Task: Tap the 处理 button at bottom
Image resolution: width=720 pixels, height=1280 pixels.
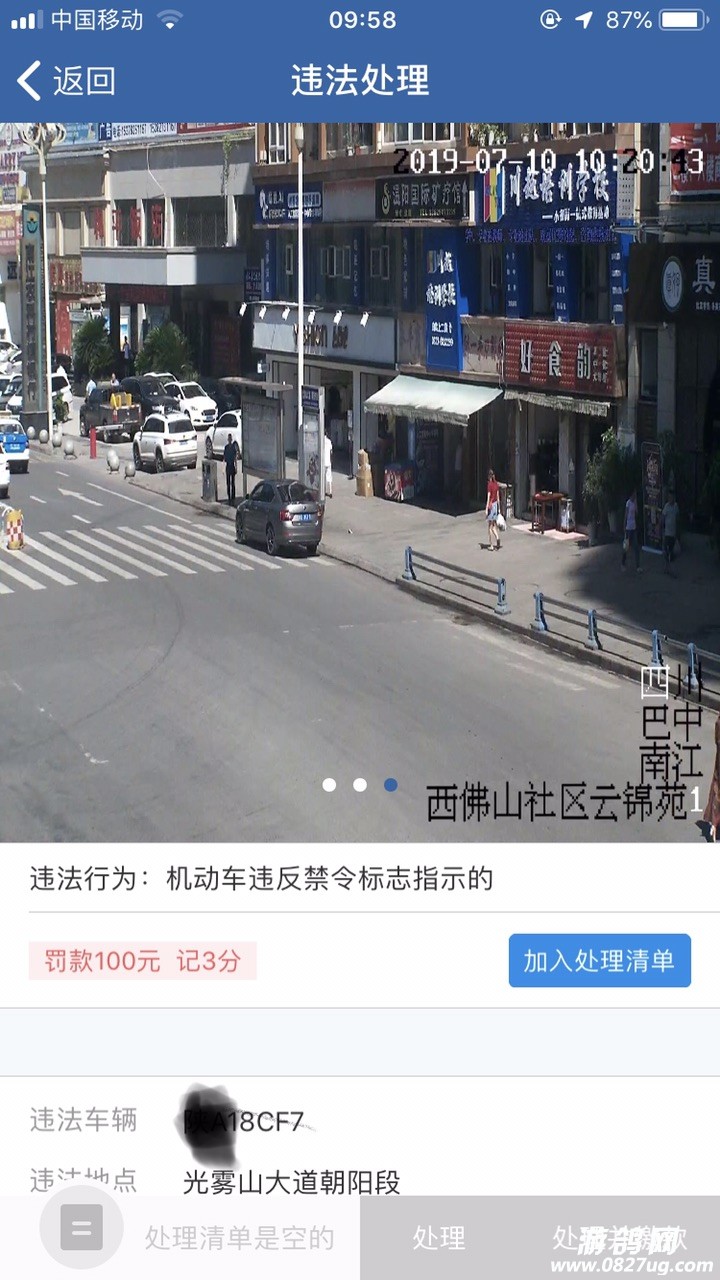Action: pyautogui.click(x=439, y=1238)
